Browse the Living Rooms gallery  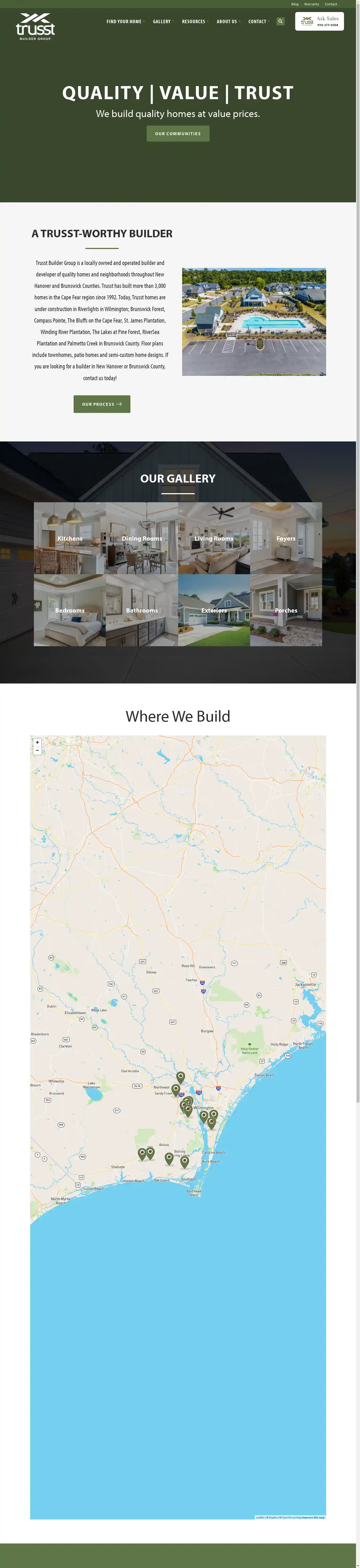pyautogui.click(x=214, y=538)
